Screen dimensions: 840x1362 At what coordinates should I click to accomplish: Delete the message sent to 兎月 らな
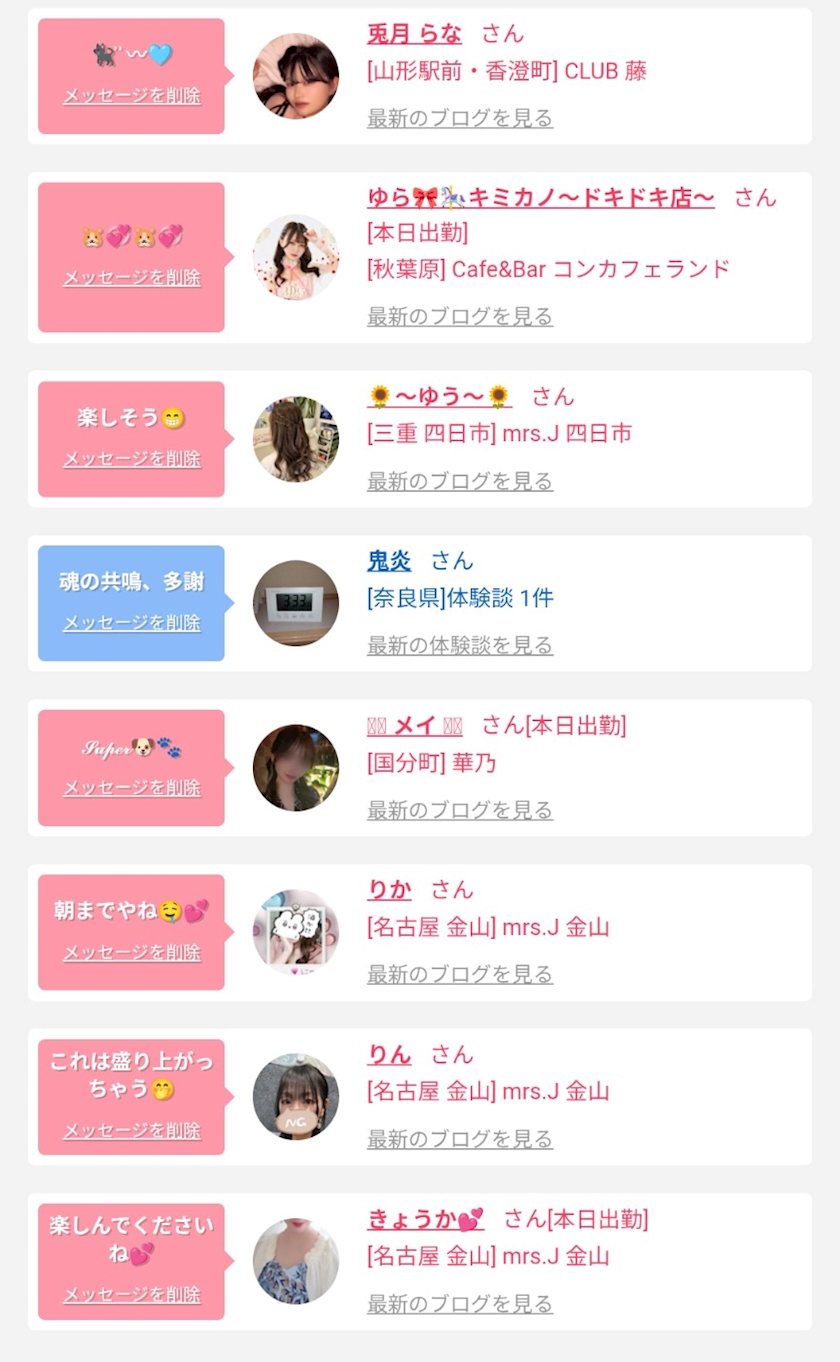coord(132,96)
